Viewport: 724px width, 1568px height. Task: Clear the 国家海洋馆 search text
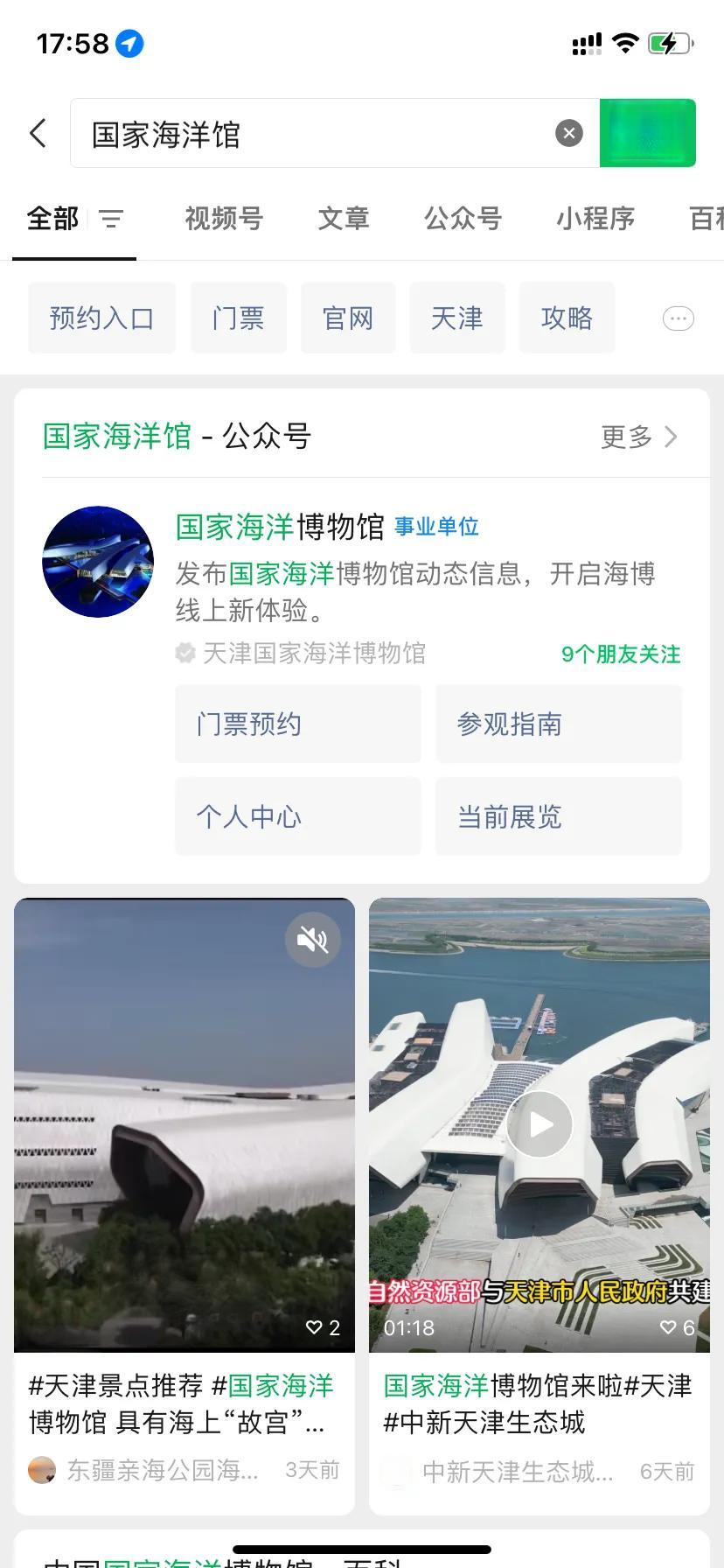pos(569,133)
